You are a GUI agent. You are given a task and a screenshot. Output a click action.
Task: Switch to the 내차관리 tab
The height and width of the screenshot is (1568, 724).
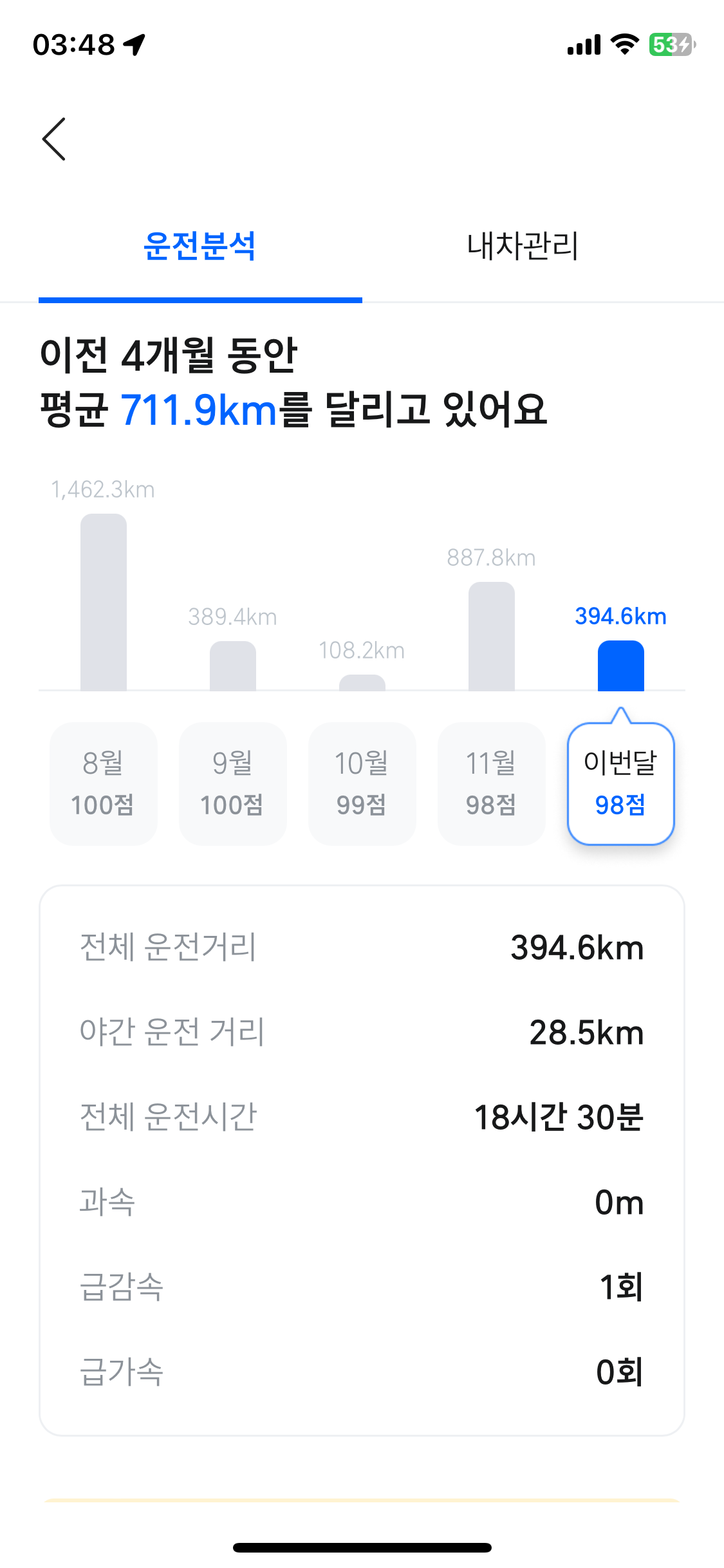pyautogui.click(x=523, y=247)
